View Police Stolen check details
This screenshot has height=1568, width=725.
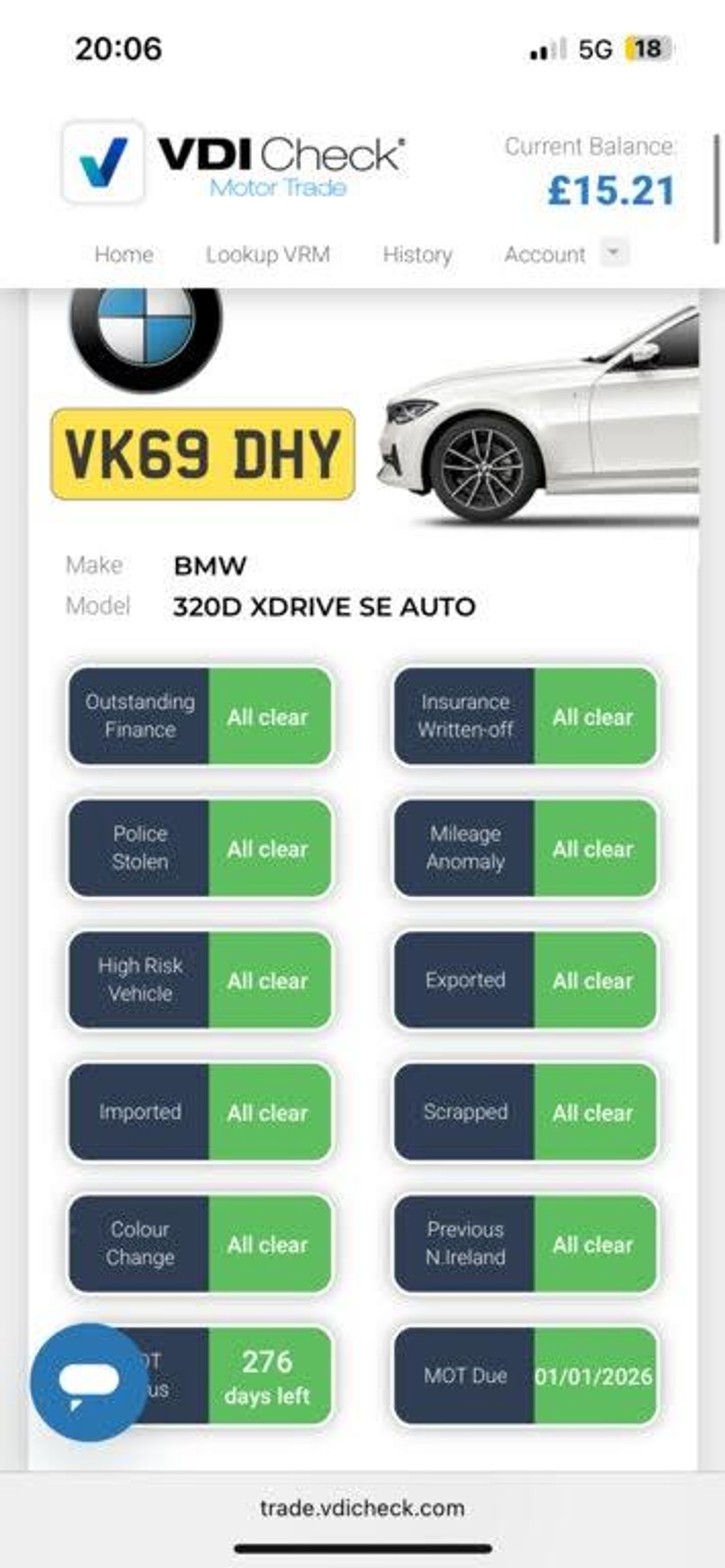point(200,848)
